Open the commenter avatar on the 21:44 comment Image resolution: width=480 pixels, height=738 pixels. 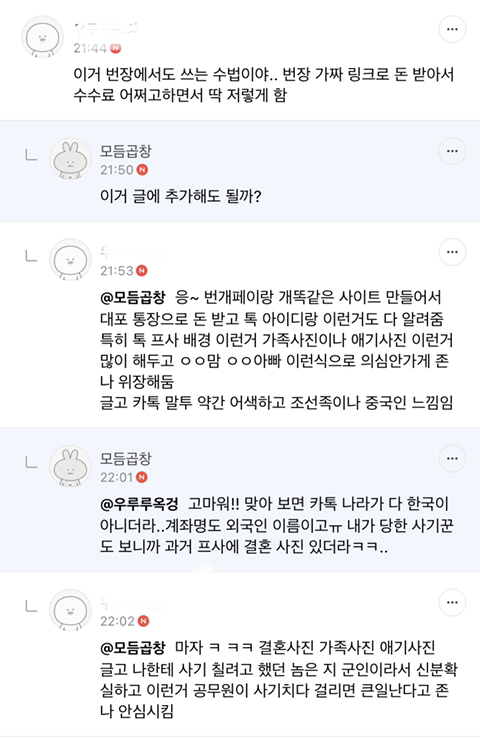click(x=43, y=37)
